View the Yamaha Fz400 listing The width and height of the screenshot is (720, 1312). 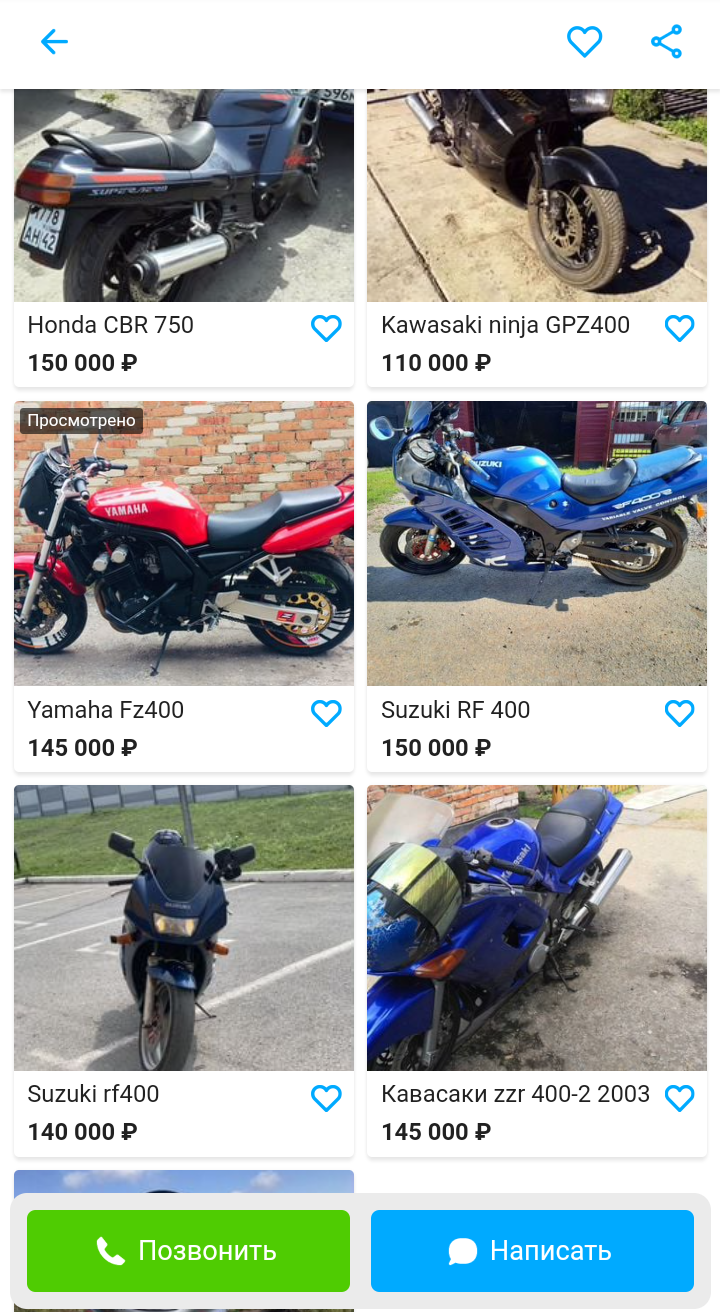tap(183, 545)
